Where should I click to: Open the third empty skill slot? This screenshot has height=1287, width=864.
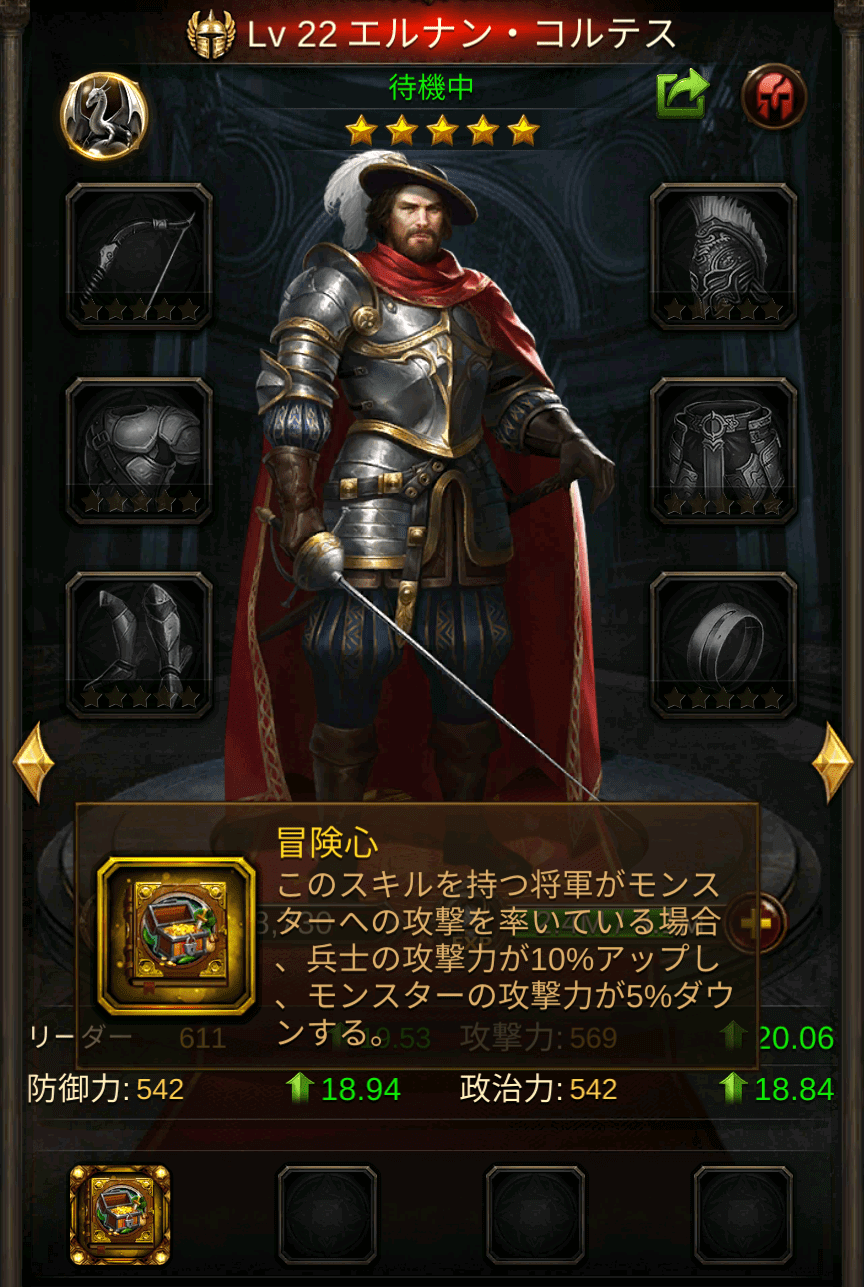(536, 1215)
